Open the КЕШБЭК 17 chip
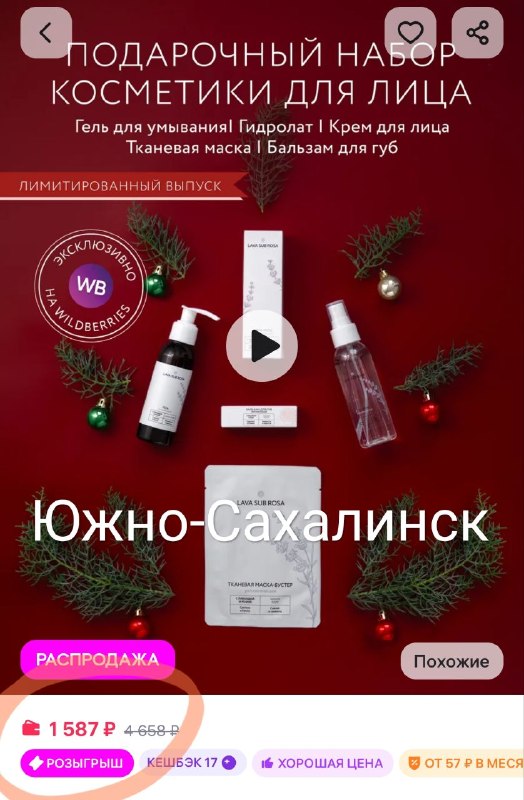This screenshot has width=524, height=800. tap(193, 763)
